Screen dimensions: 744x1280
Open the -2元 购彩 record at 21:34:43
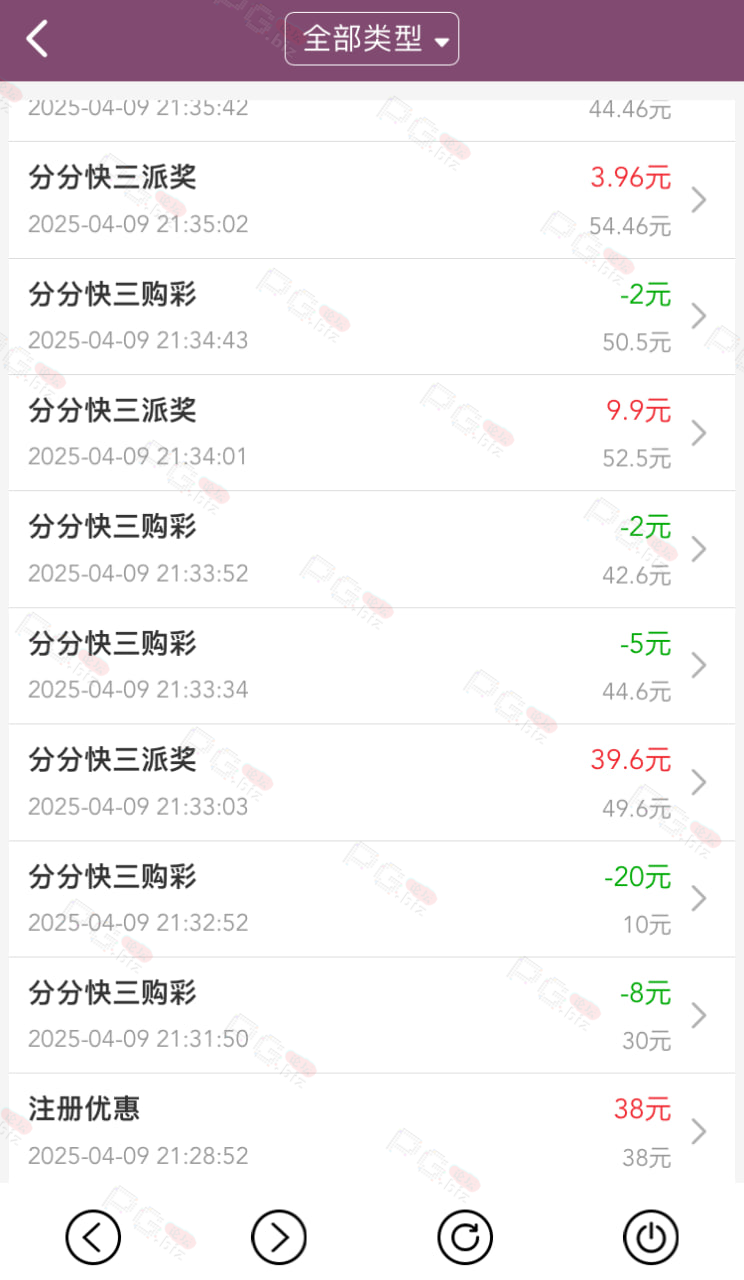tap(372, 317)
